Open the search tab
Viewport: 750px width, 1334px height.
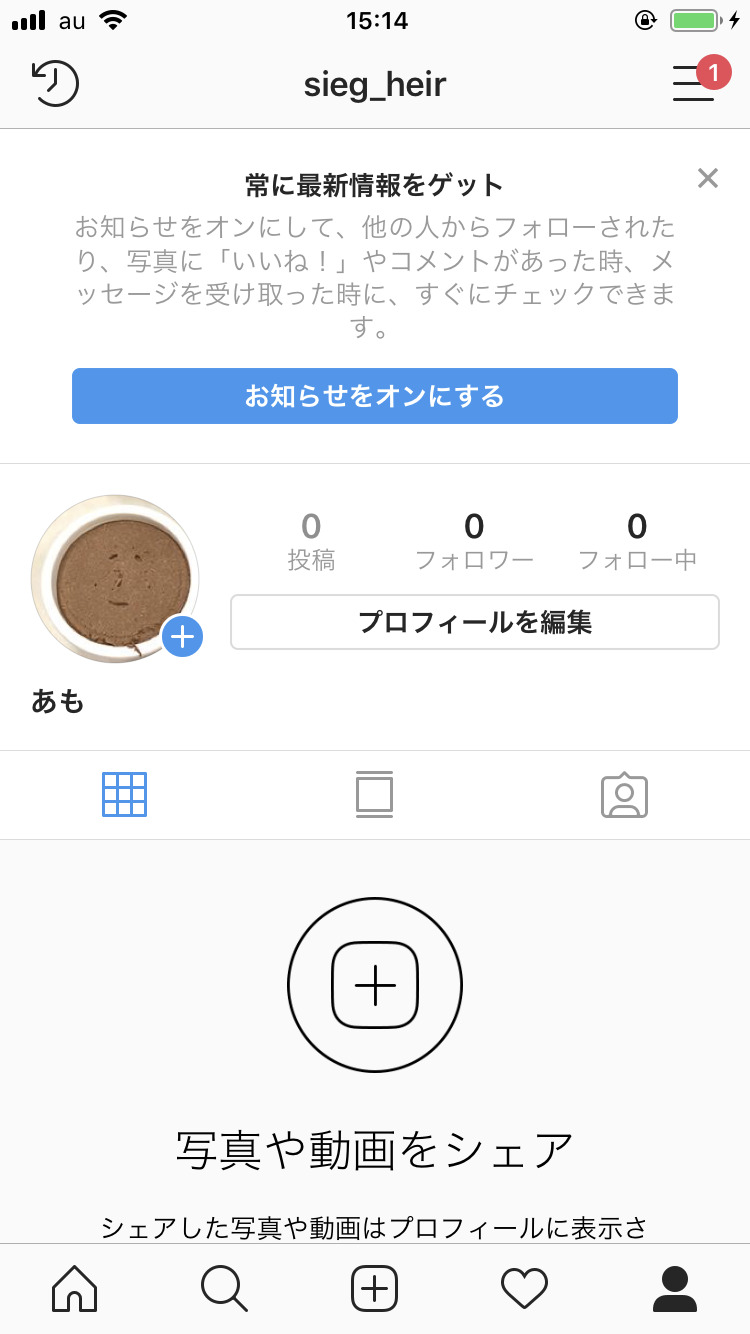224,1288
